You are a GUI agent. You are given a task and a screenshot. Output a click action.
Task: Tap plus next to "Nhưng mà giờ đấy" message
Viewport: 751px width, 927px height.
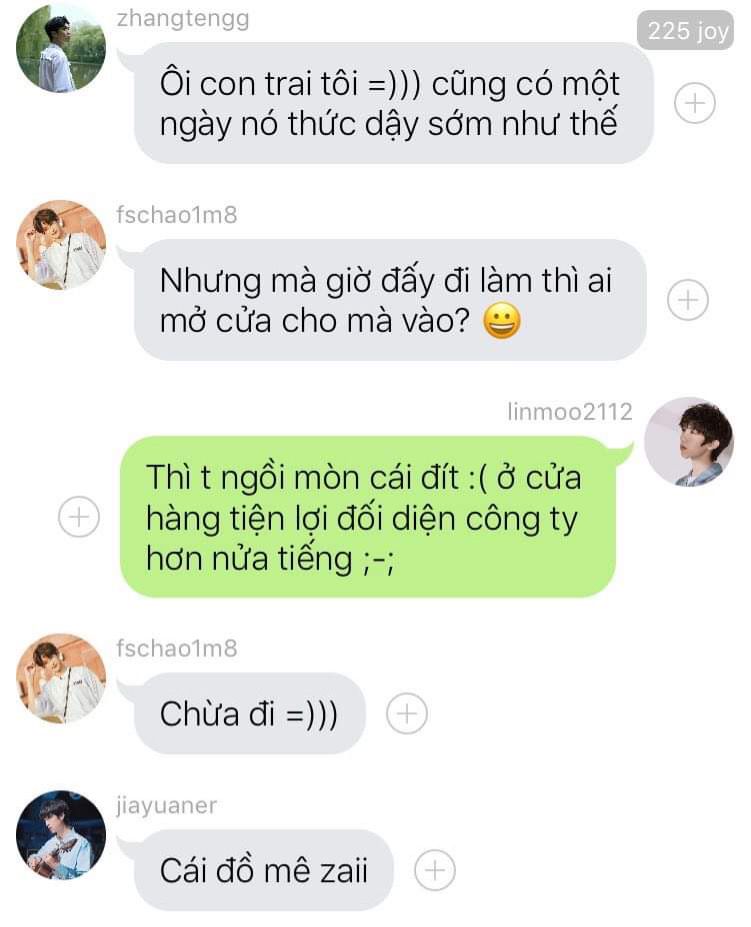click(688, 300)
